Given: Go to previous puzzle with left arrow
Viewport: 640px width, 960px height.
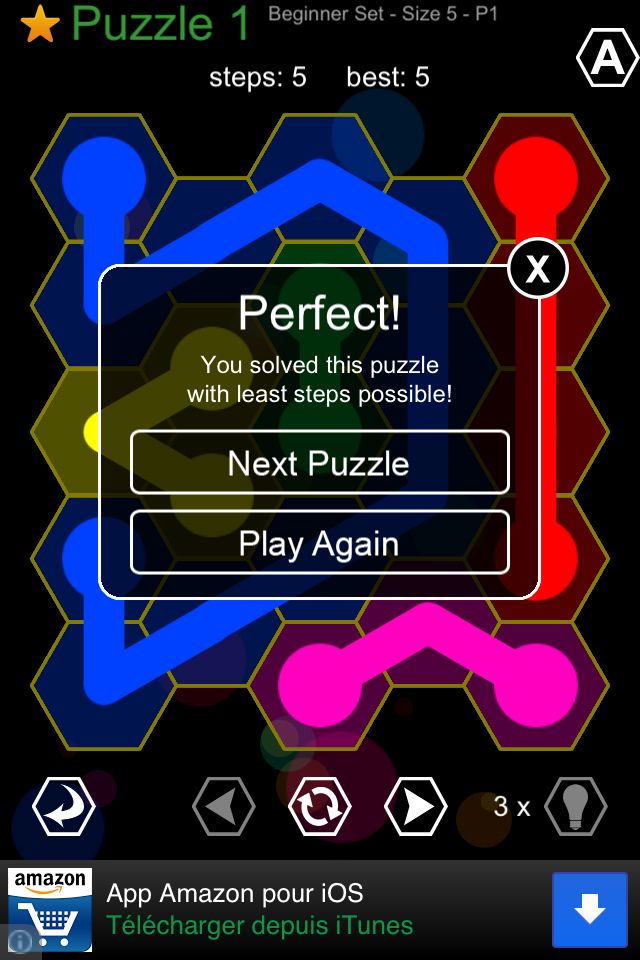Looking at the screenshot, I should (x=223, y=806).
